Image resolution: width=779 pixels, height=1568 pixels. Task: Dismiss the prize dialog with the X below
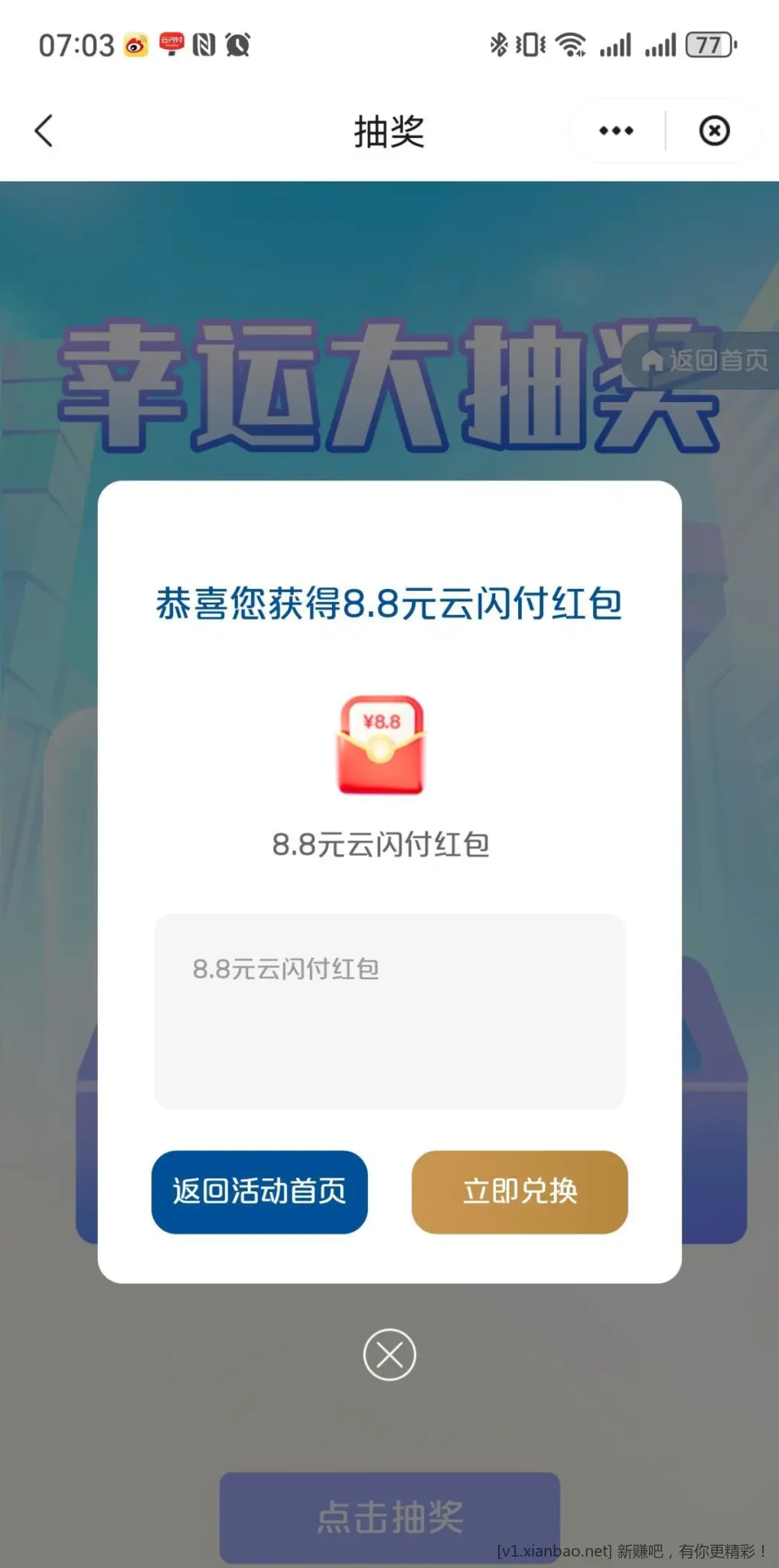(389, 1354)
